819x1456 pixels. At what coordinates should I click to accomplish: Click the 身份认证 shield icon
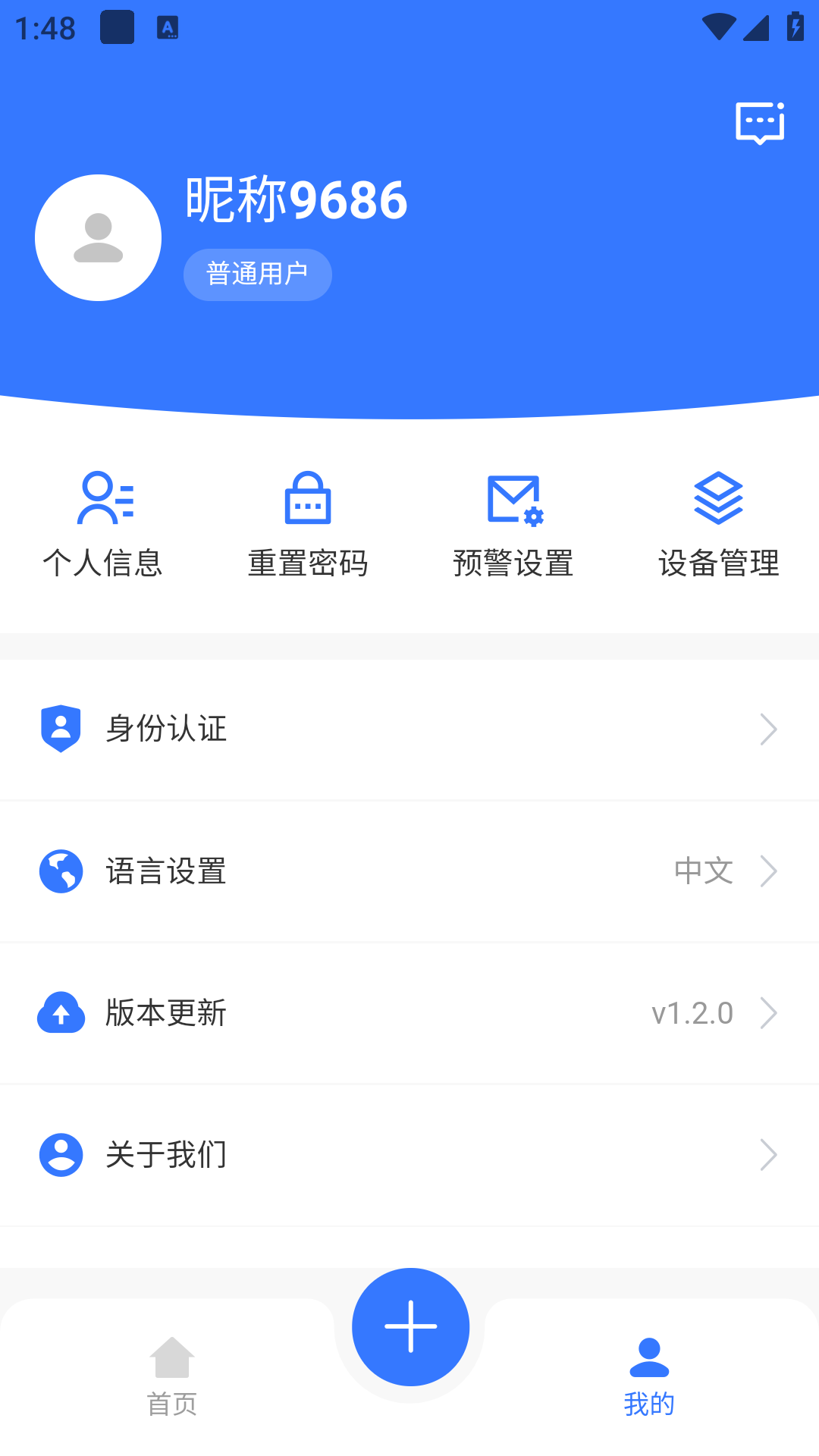point(60,728)
